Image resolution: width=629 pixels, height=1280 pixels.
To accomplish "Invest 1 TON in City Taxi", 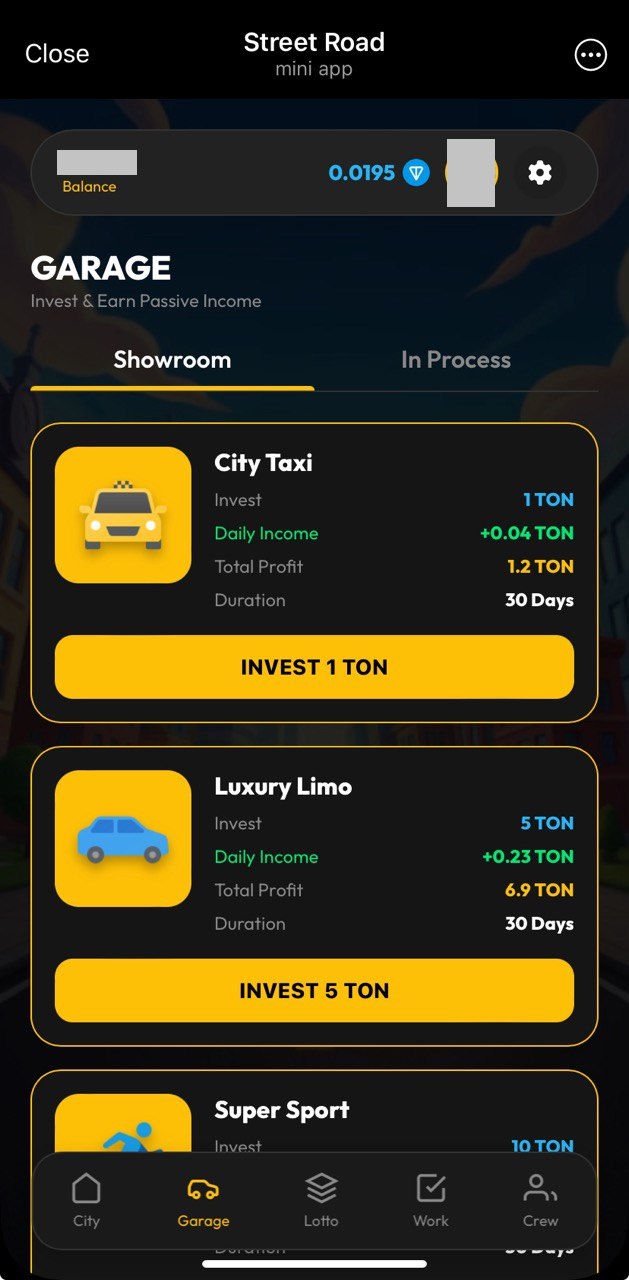I will 314,667.
